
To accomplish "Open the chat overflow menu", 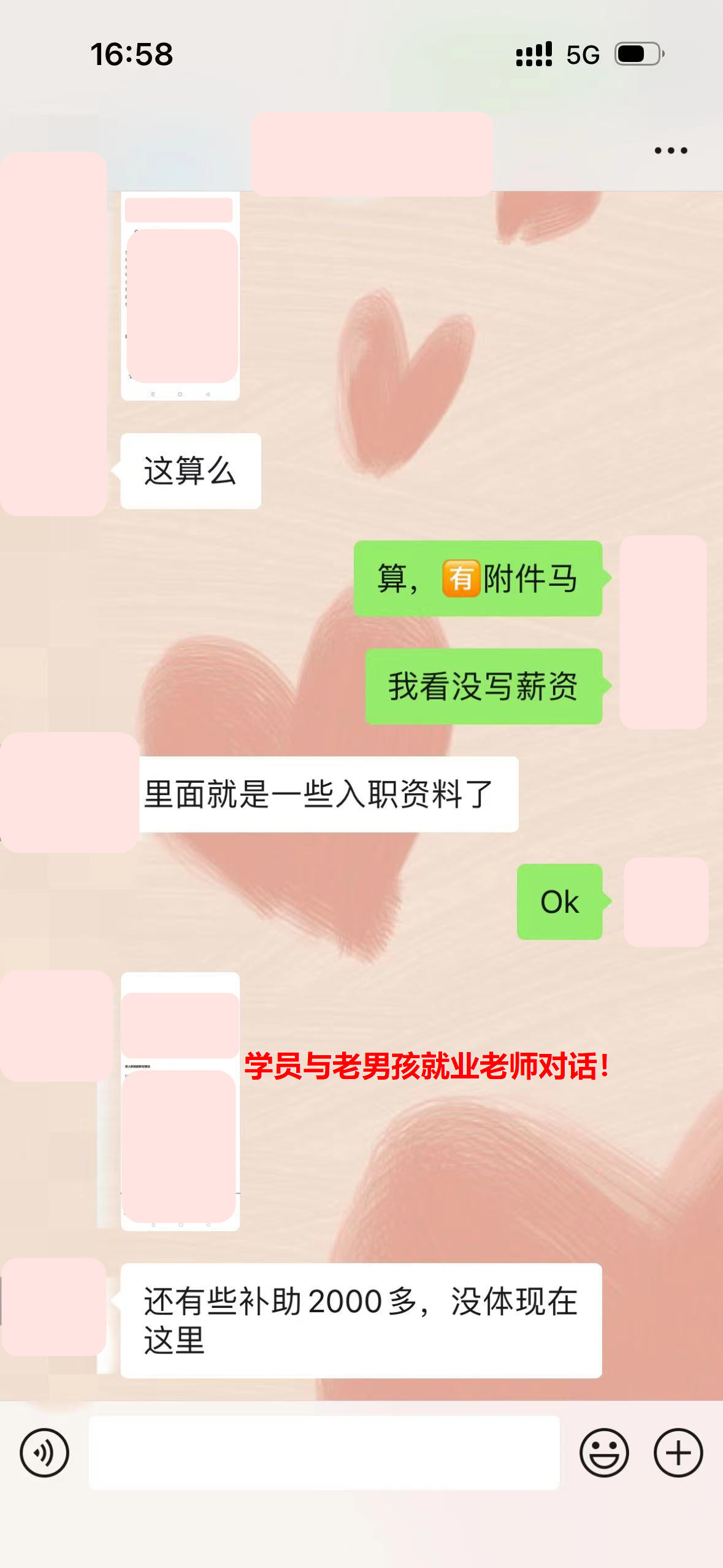I will (670, 150).
